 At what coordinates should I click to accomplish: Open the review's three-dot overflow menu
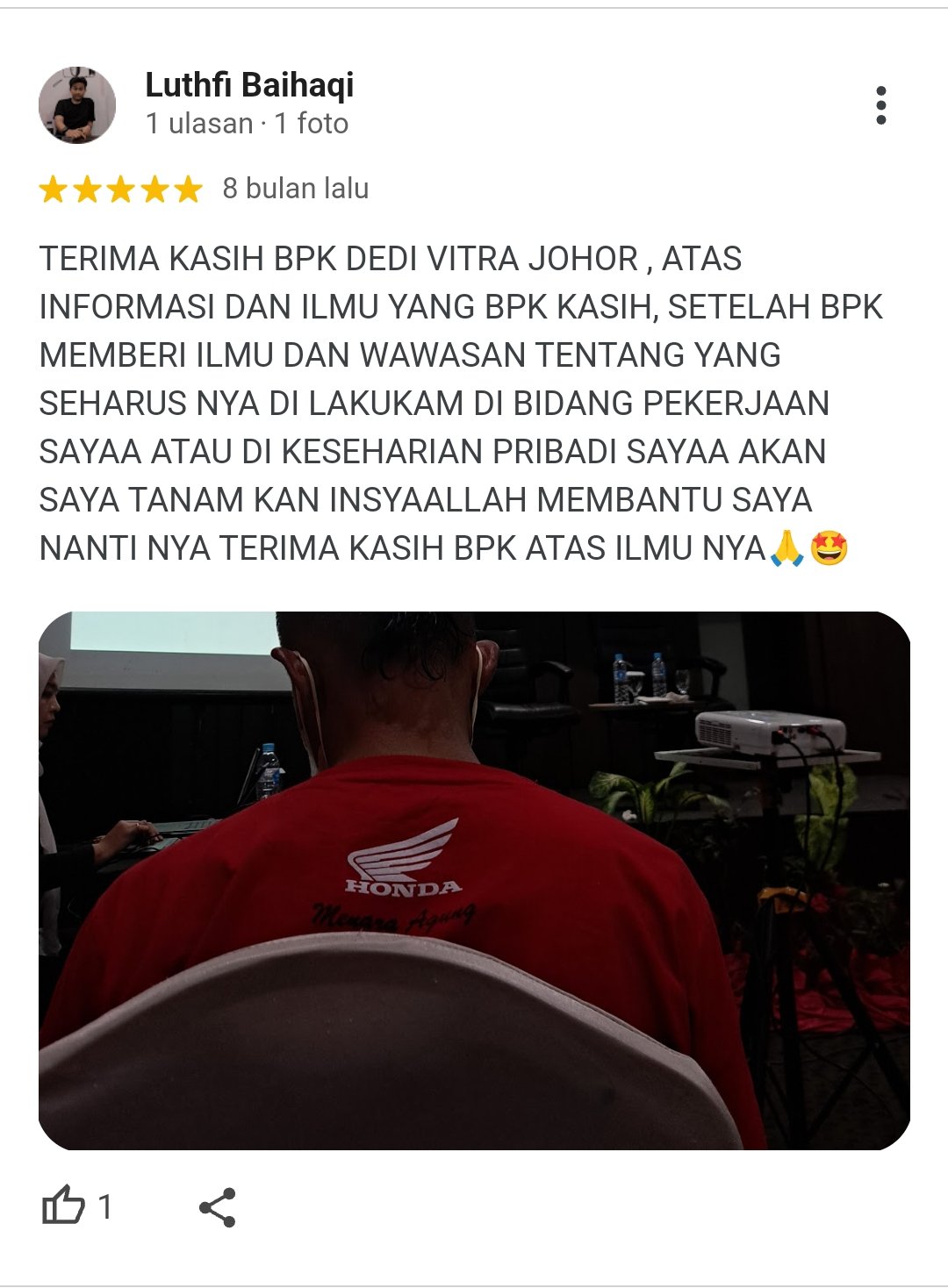(880, 105)
